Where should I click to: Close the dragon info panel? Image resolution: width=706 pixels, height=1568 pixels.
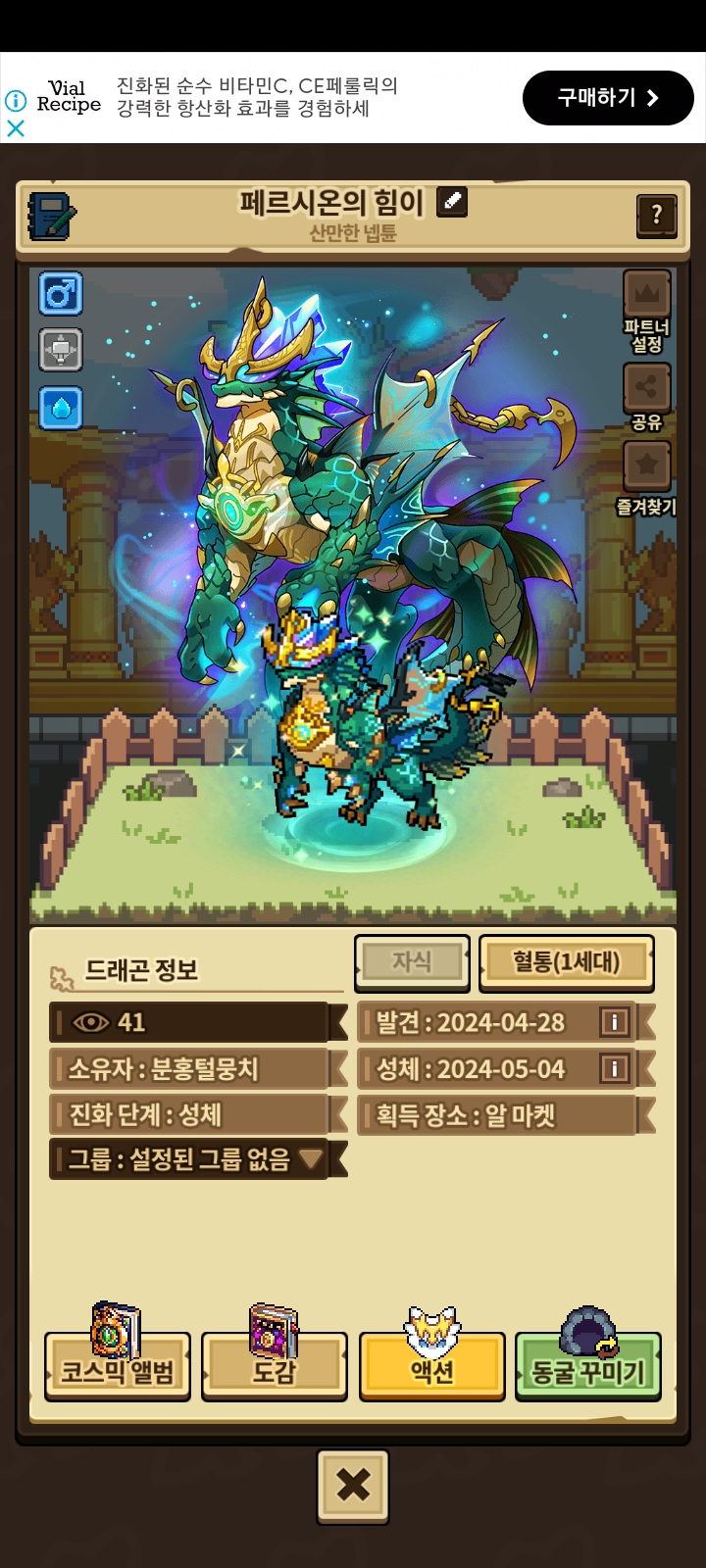coord(353,1486)
